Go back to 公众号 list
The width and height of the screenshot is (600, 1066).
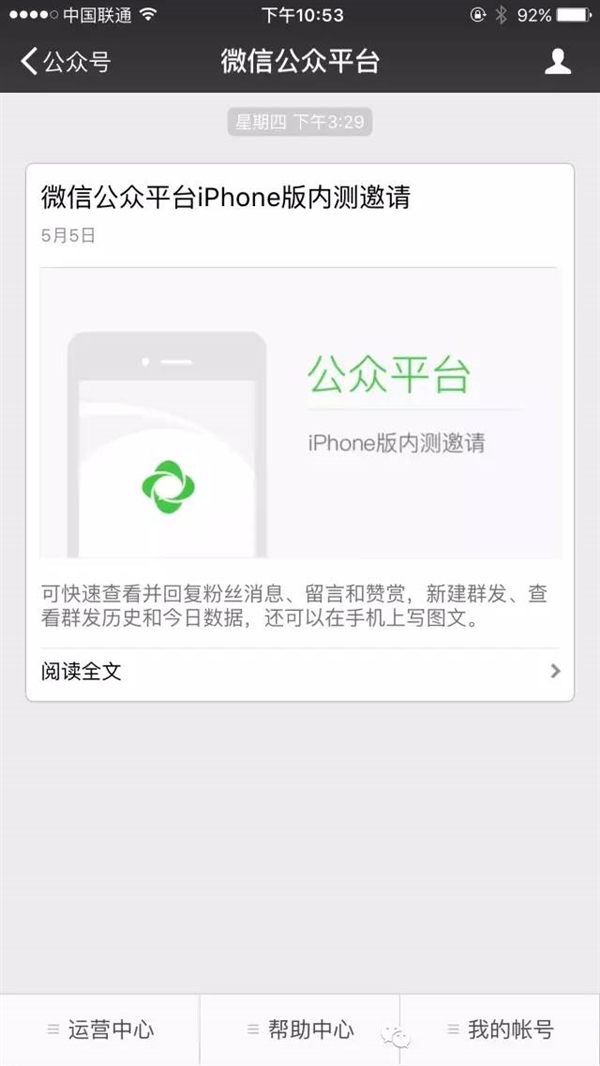(66, 61)
